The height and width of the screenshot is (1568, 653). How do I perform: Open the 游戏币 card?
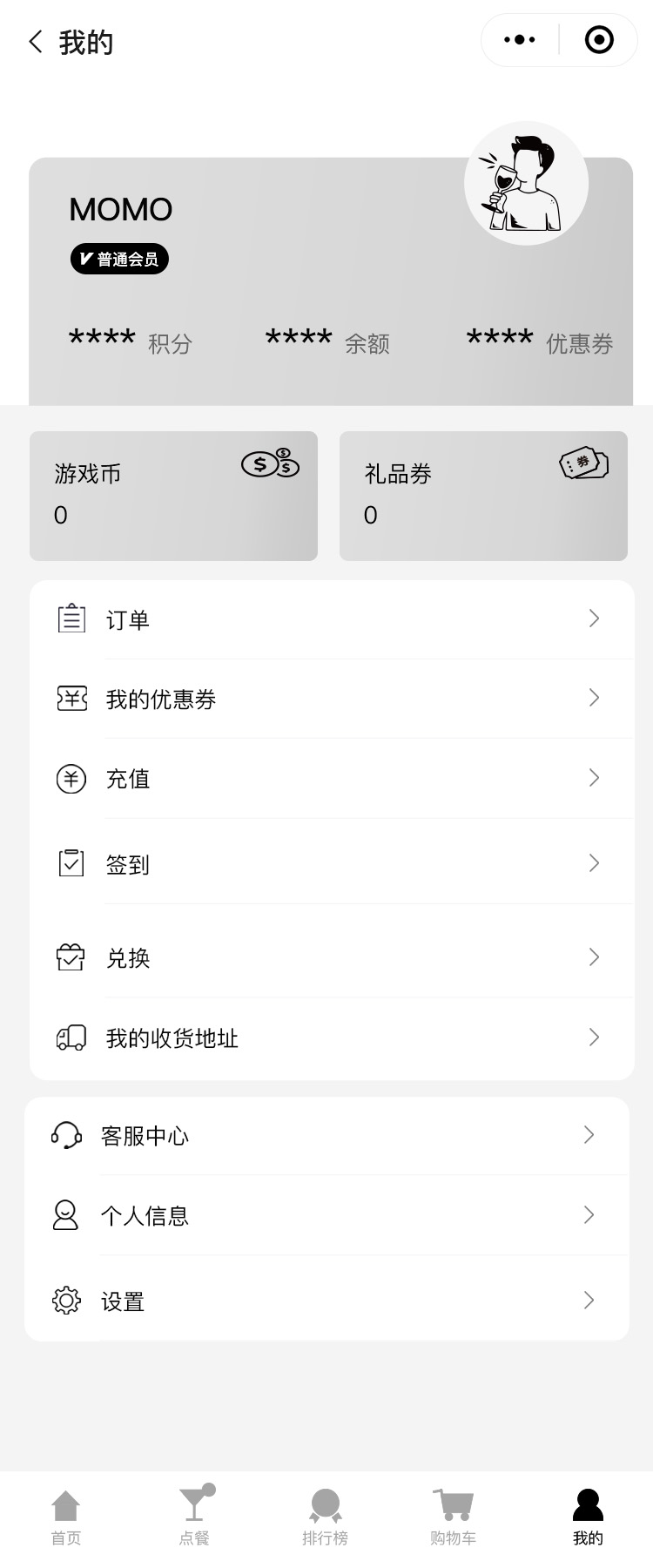click(173, 496)
